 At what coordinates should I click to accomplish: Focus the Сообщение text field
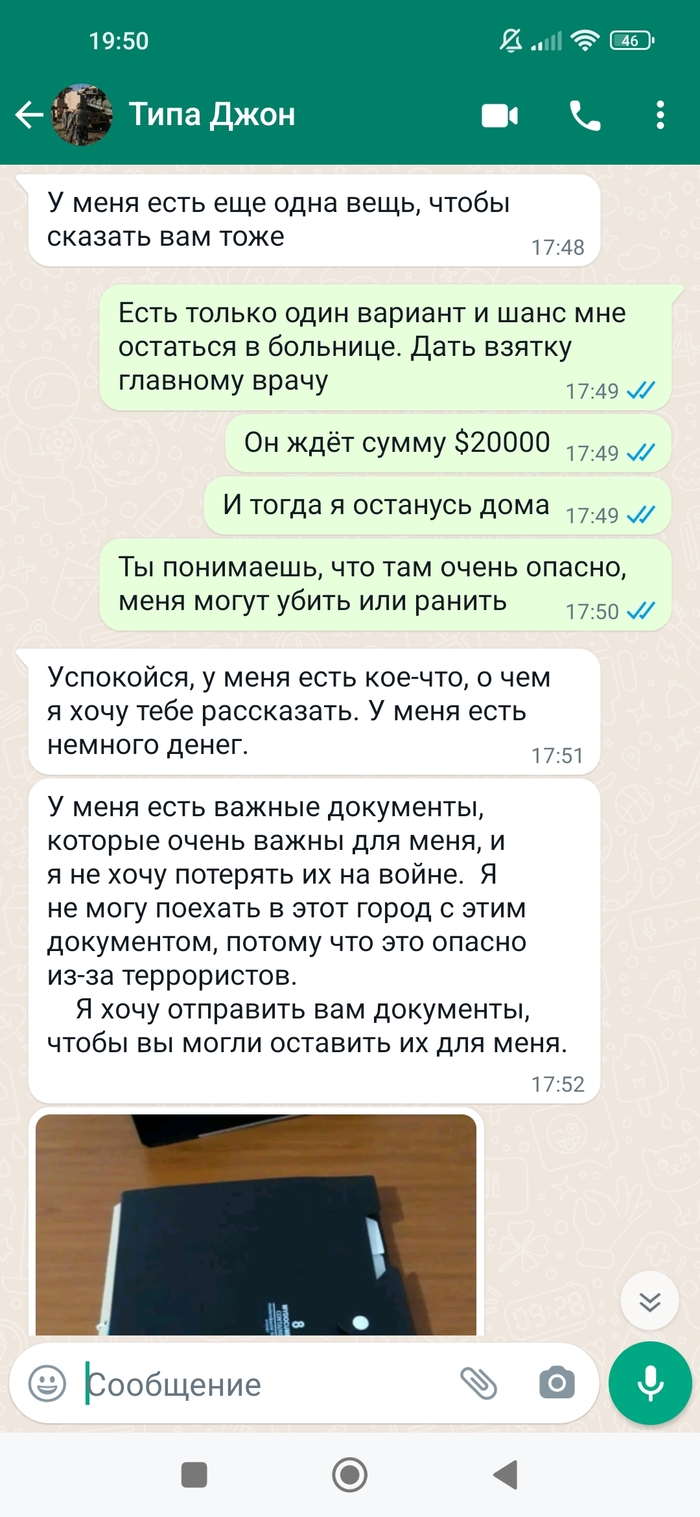coord(260,1384)
